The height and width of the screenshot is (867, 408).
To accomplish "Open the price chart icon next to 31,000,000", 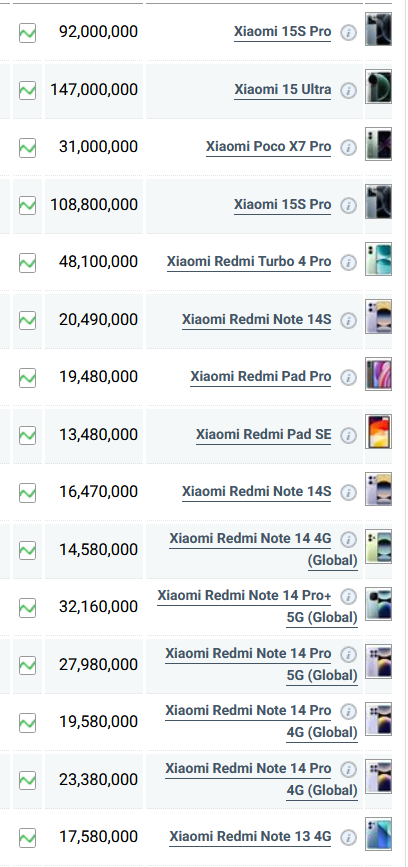I will coord(28,148).
